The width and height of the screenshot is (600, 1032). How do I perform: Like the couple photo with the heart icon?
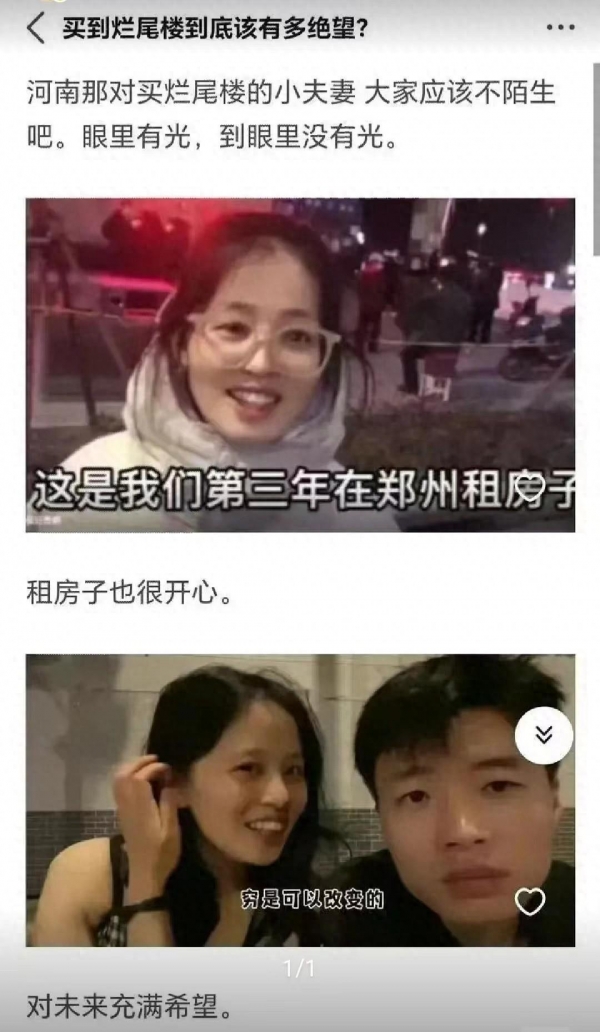pos(529,902)
